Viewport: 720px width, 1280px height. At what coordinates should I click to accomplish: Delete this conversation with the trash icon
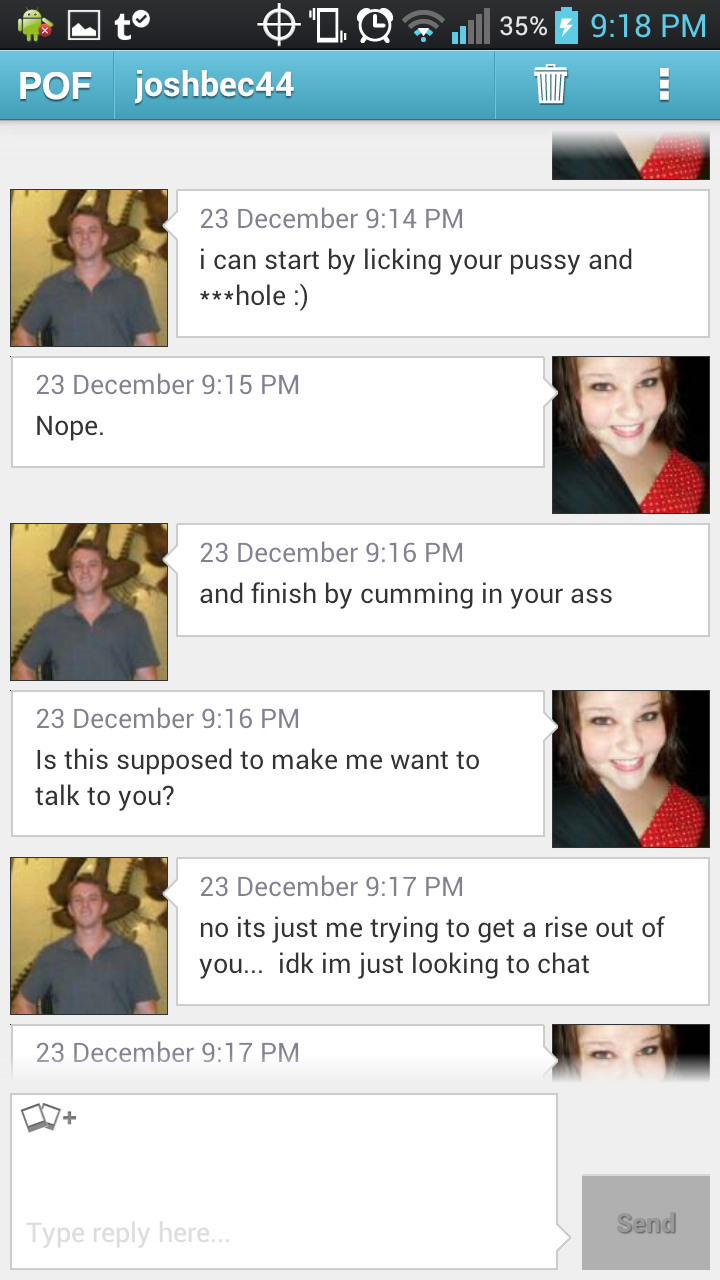(550, 86)
